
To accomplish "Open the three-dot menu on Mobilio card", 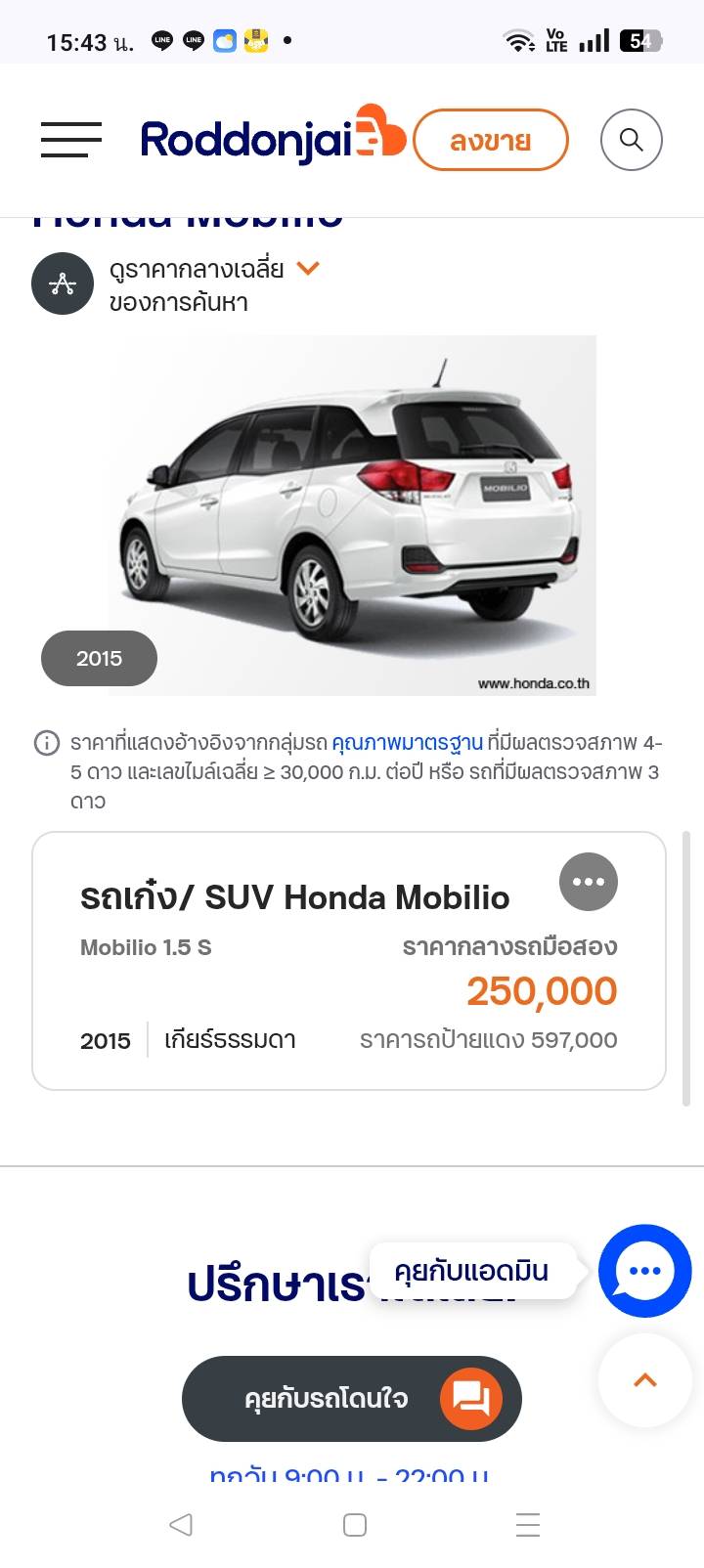I will pos(588,882).
